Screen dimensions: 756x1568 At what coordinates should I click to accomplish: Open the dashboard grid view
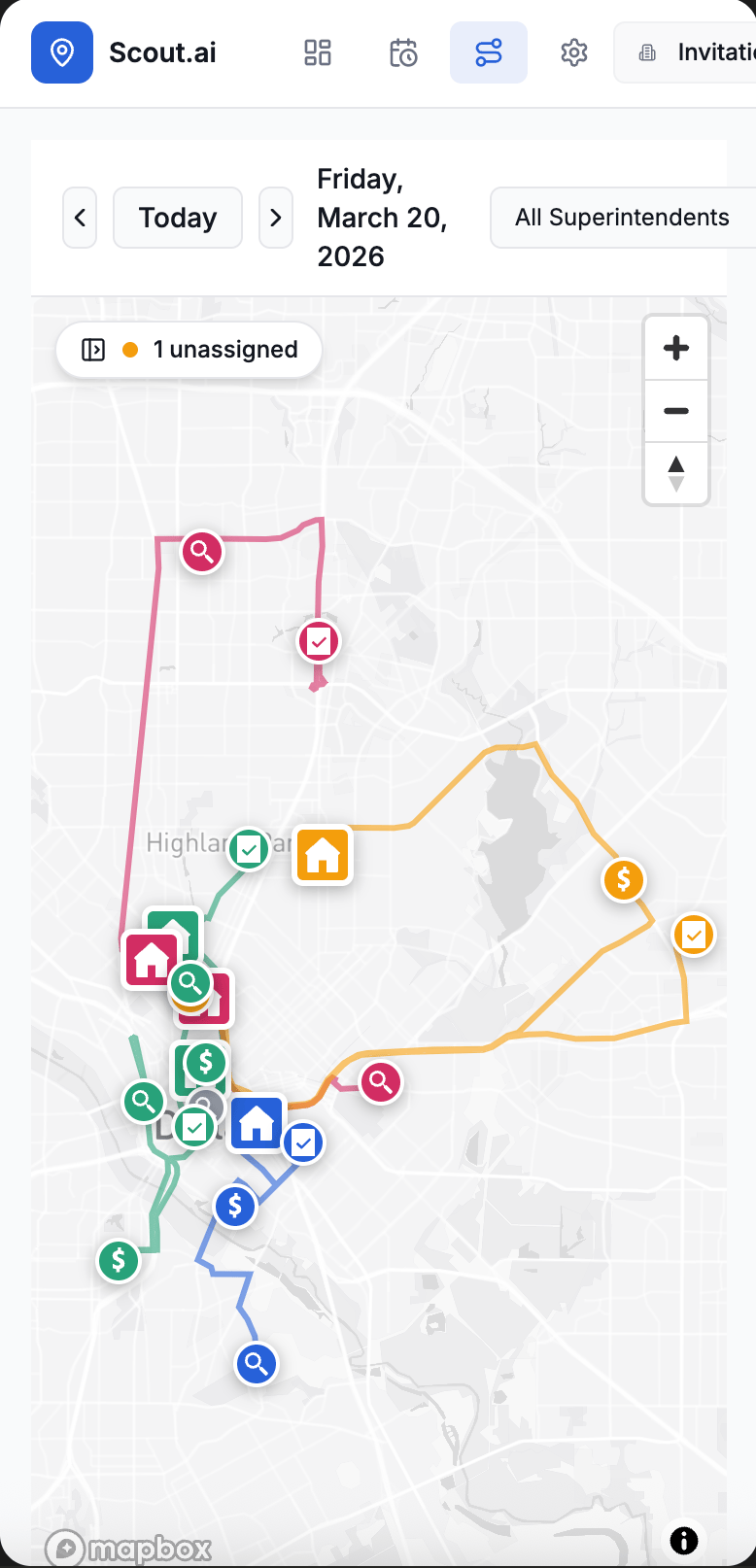318,52
